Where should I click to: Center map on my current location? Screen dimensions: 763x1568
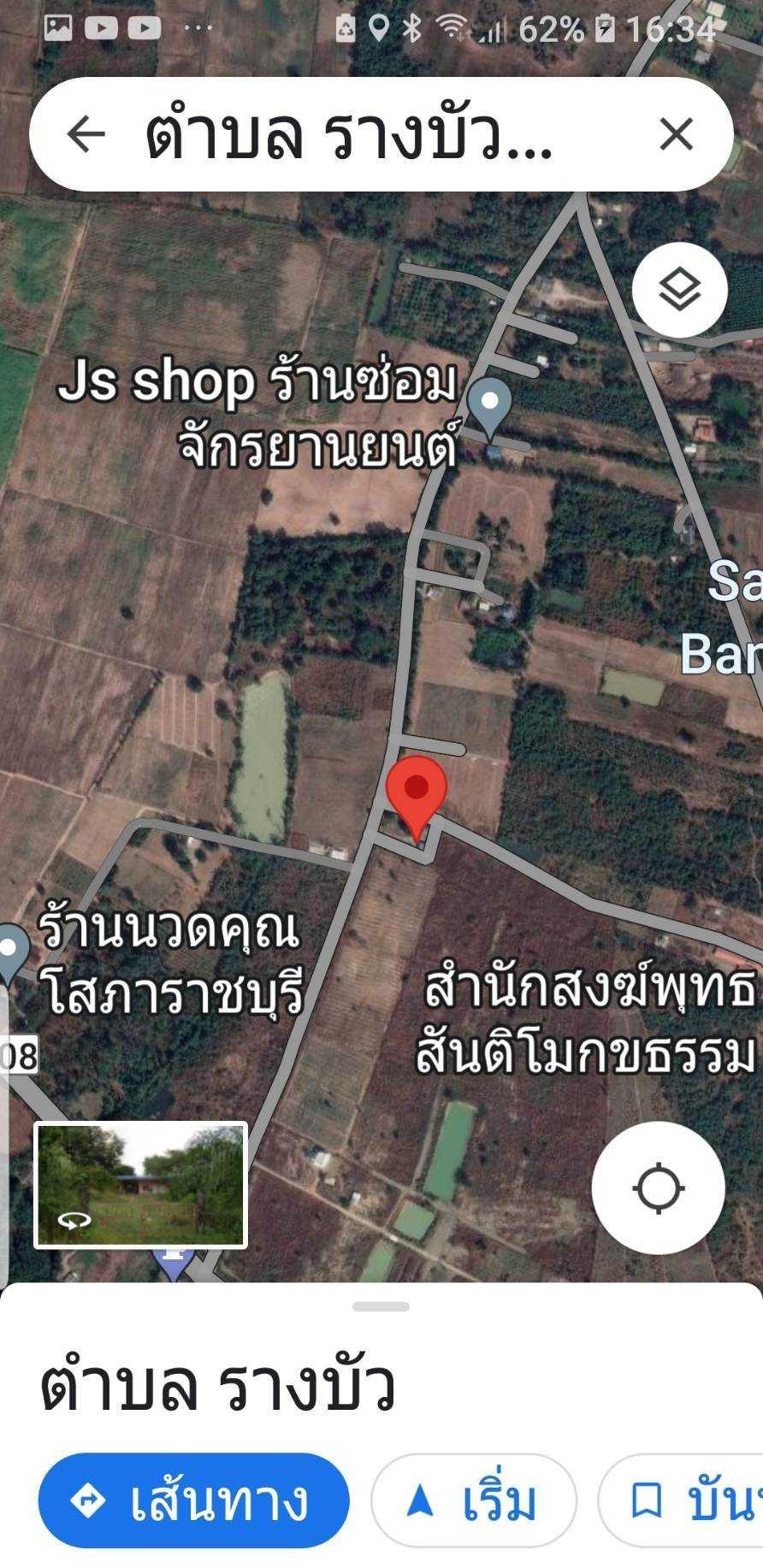(659, 1188)
